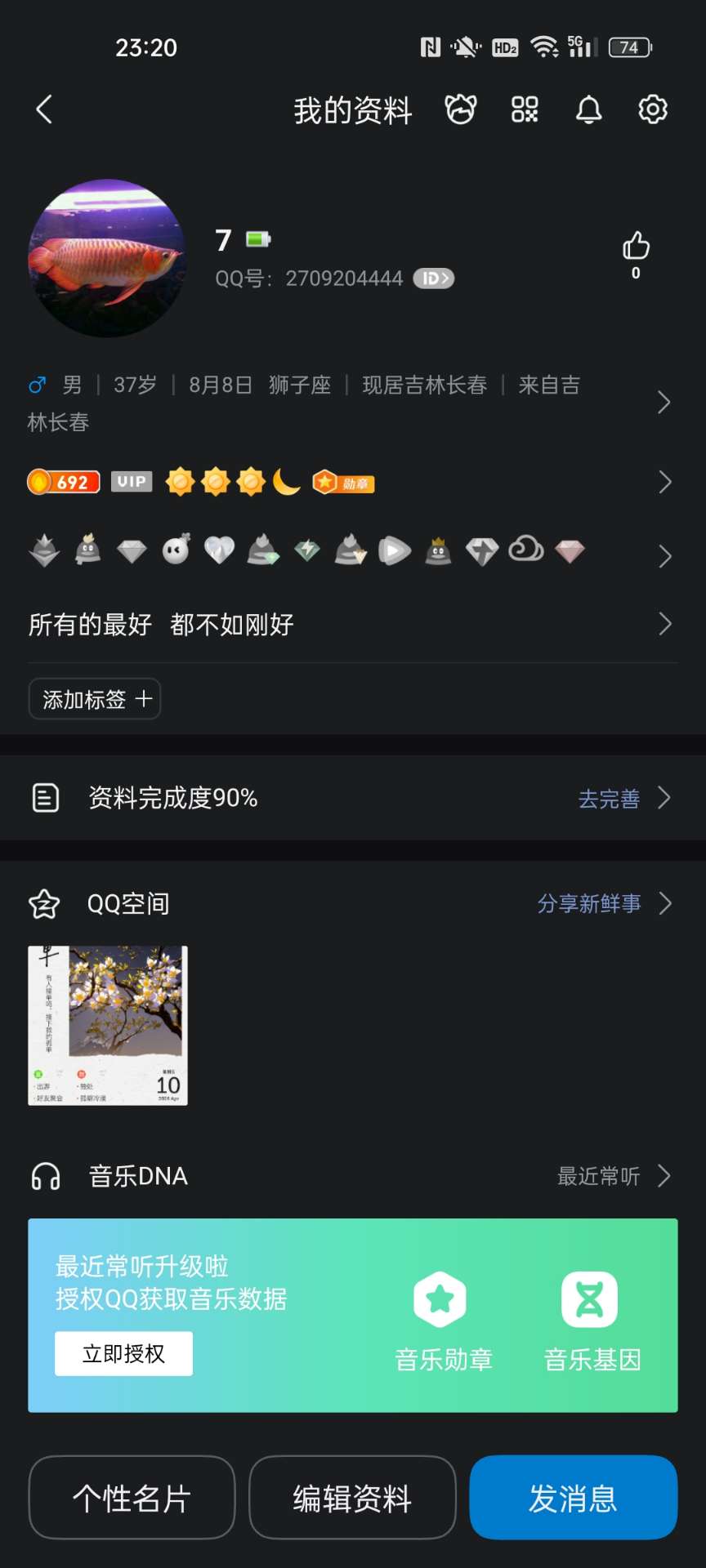Open my QR code card
706x1568 pixels.
[525, 109]
